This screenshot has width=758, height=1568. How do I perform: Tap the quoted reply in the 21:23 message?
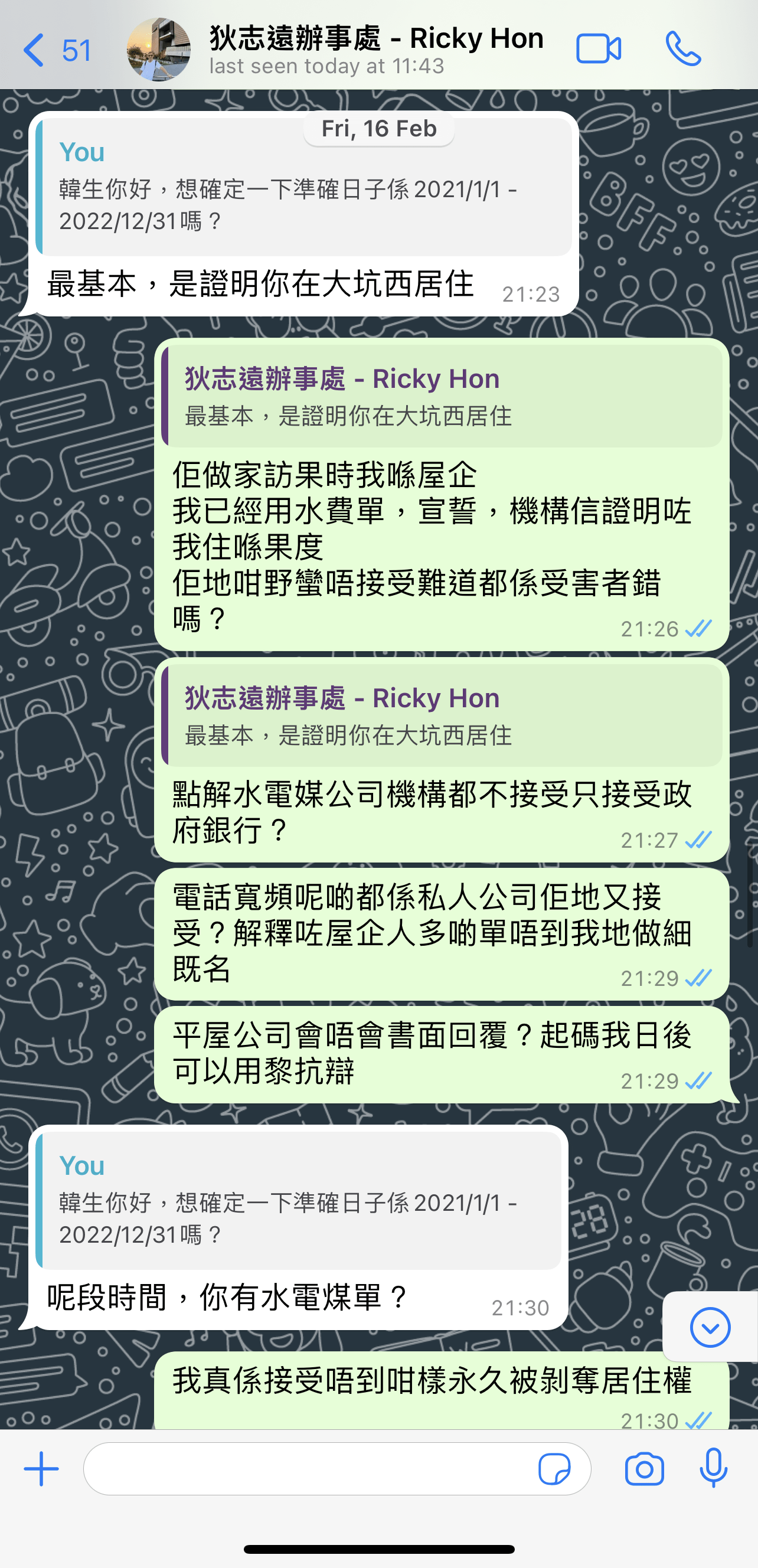click(x=304, y=187)
